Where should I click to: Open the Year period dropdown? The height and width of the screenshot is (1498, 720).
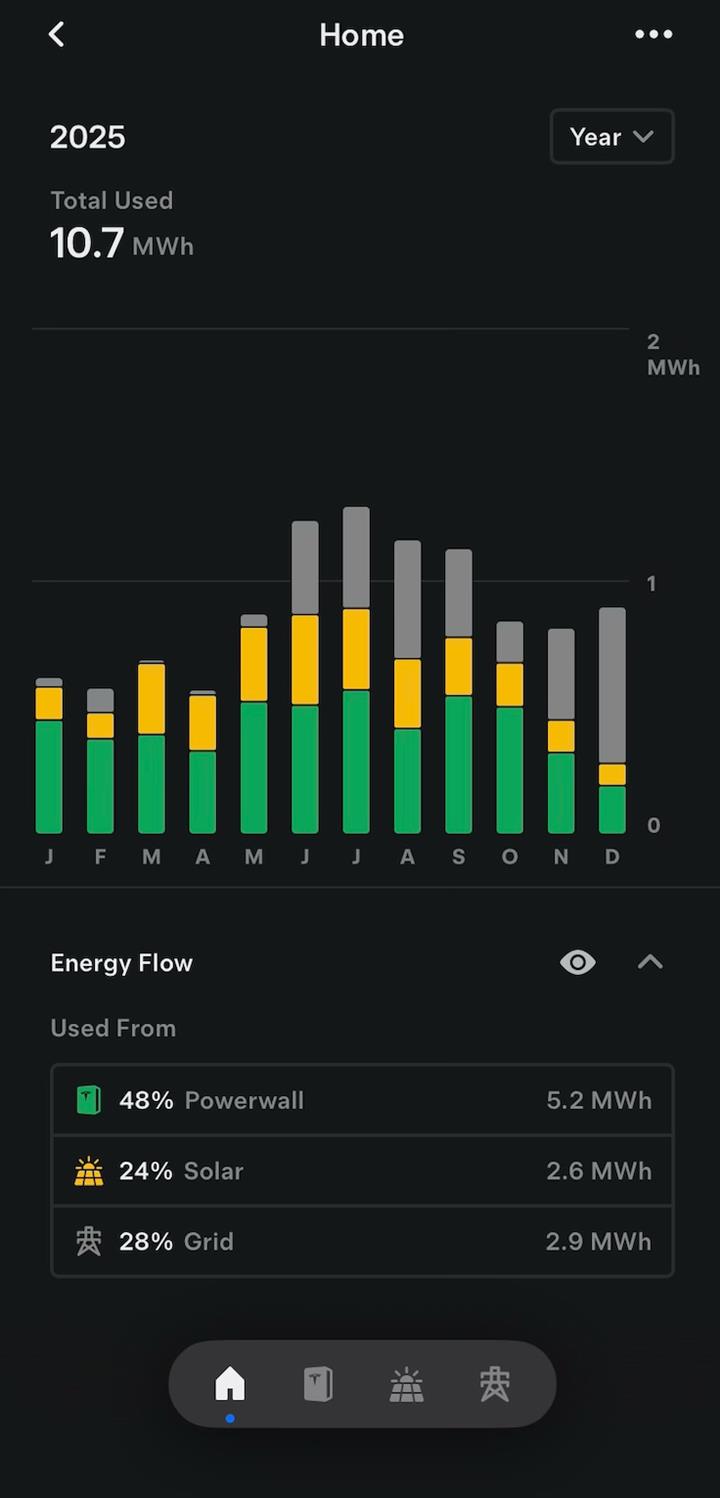[x=612, y=137]
